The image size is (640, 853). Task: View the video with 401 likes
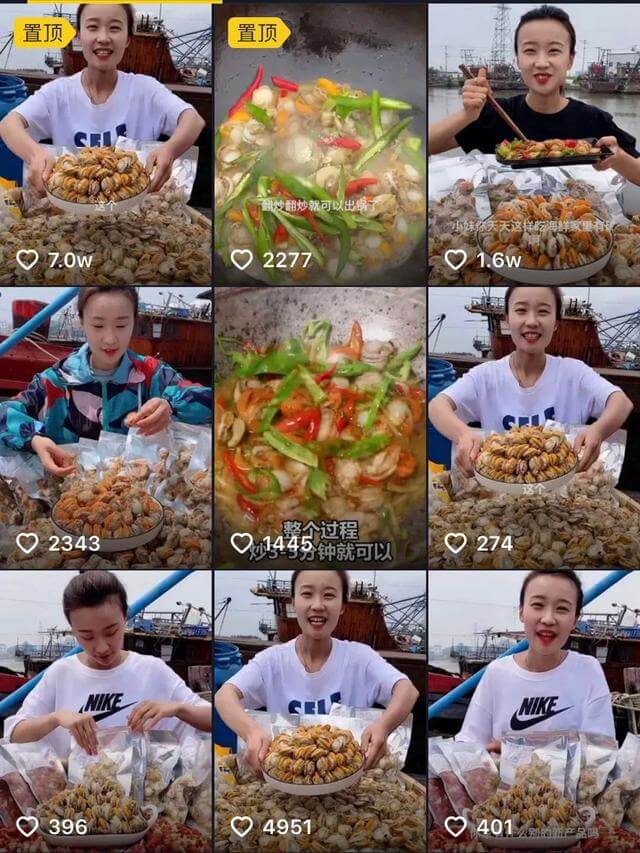[534, 711]
